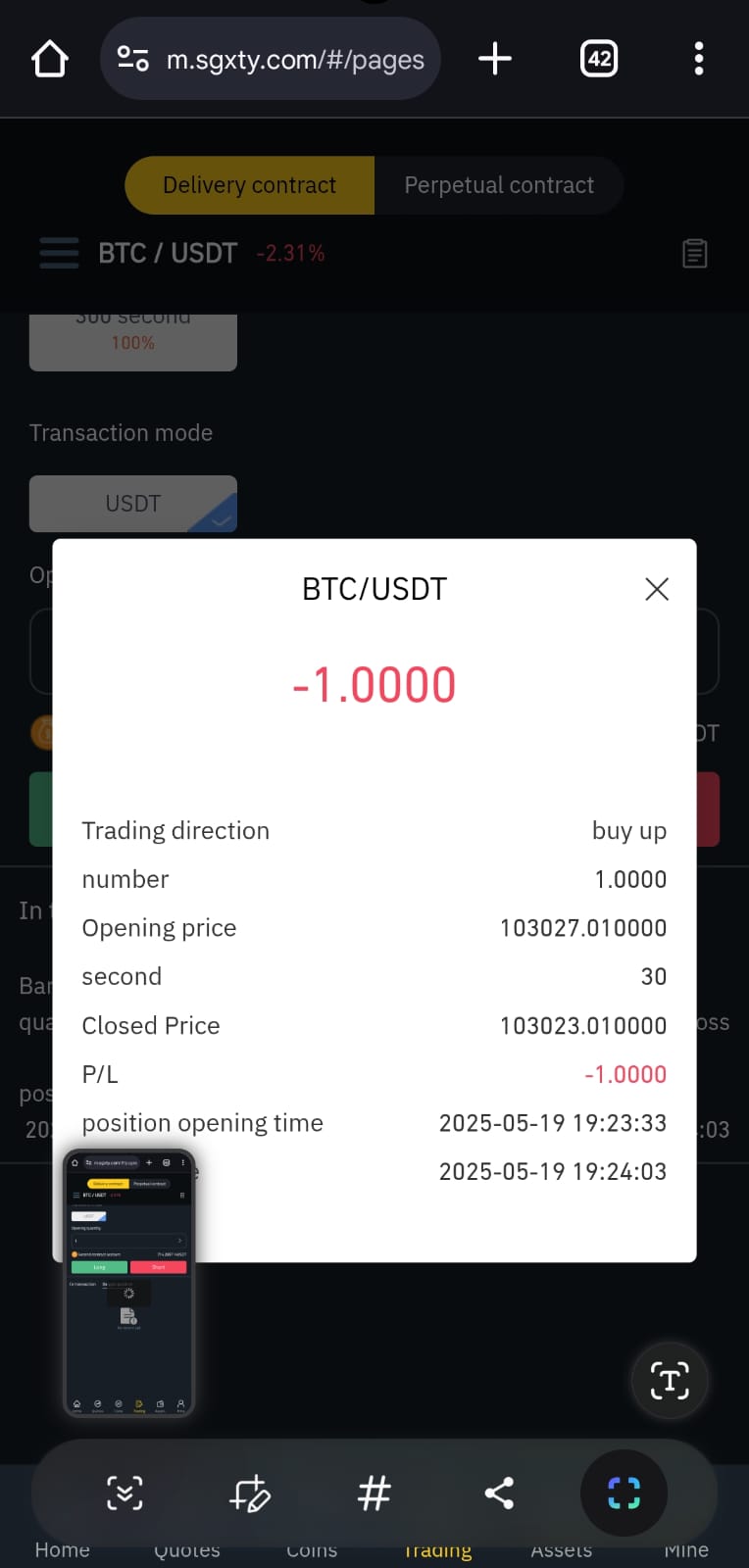Close the BTC/USDT result dialog
This screenshot has height=1568, width=749.
point(657,589)
